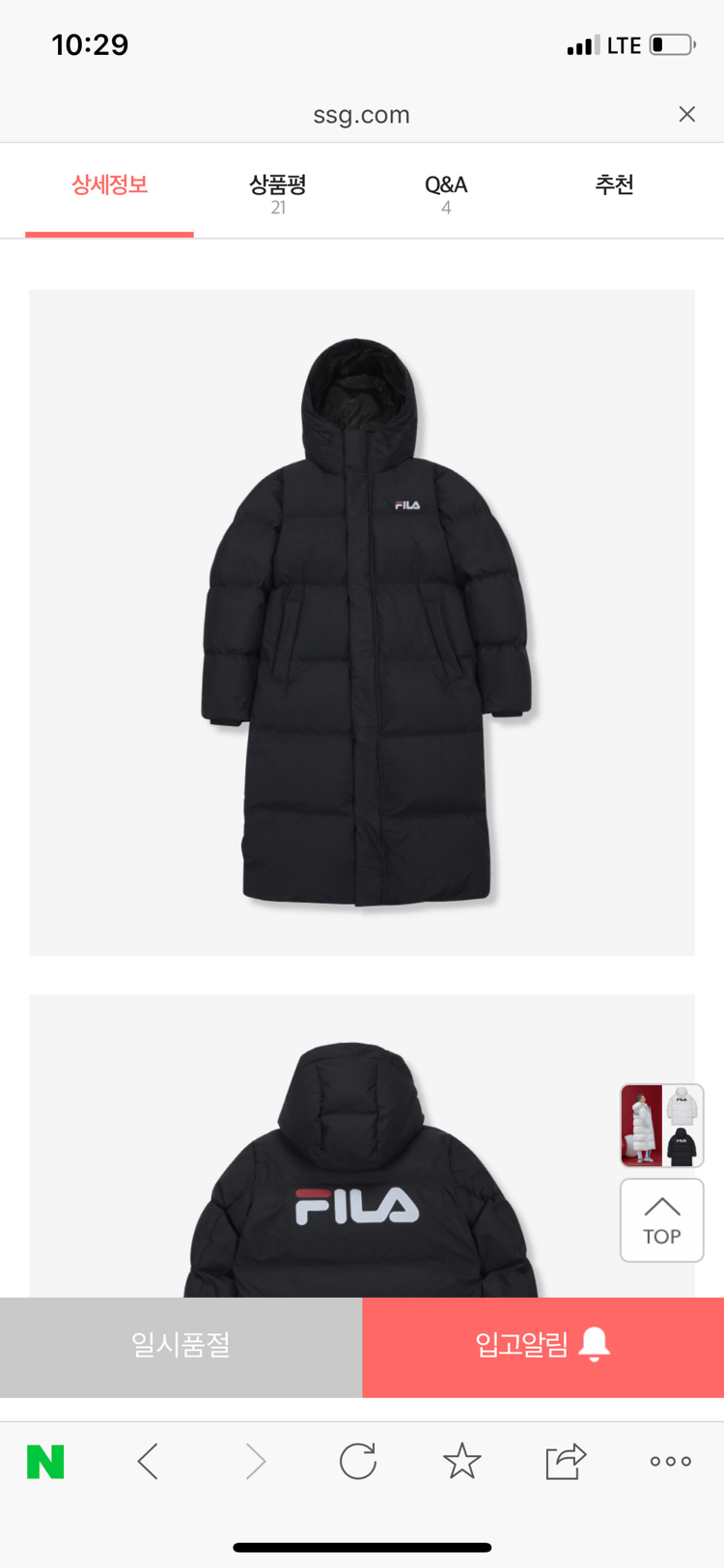Image resolution: width=724 pixels, height=1568 pixels.
Task: Open the floating product thumbnail
Action: click(661, 1125)
